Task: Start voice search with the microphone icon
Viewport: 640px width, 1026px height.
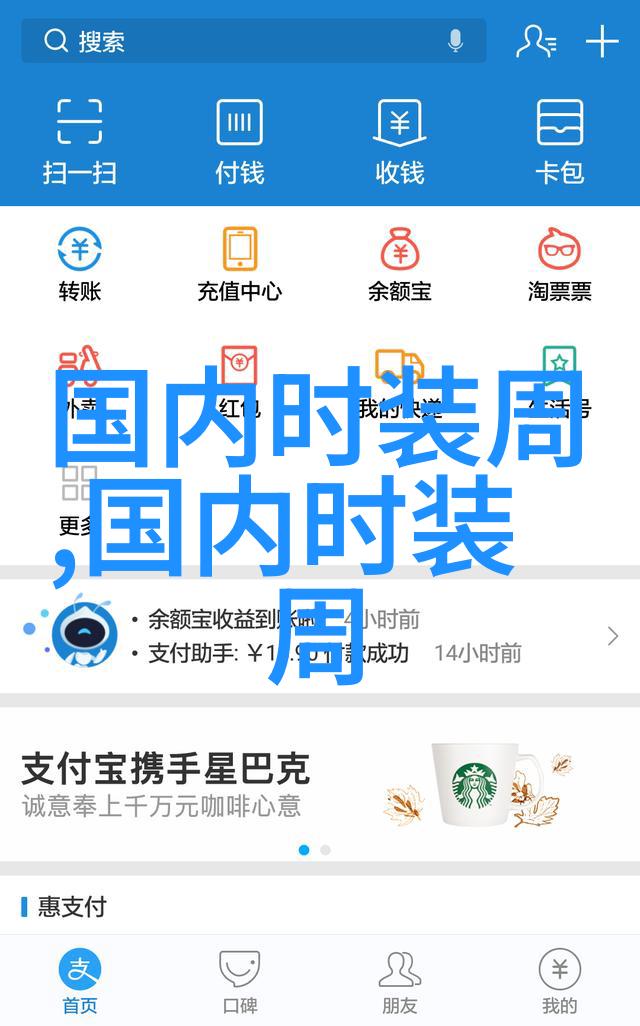Action: [455, 42]
